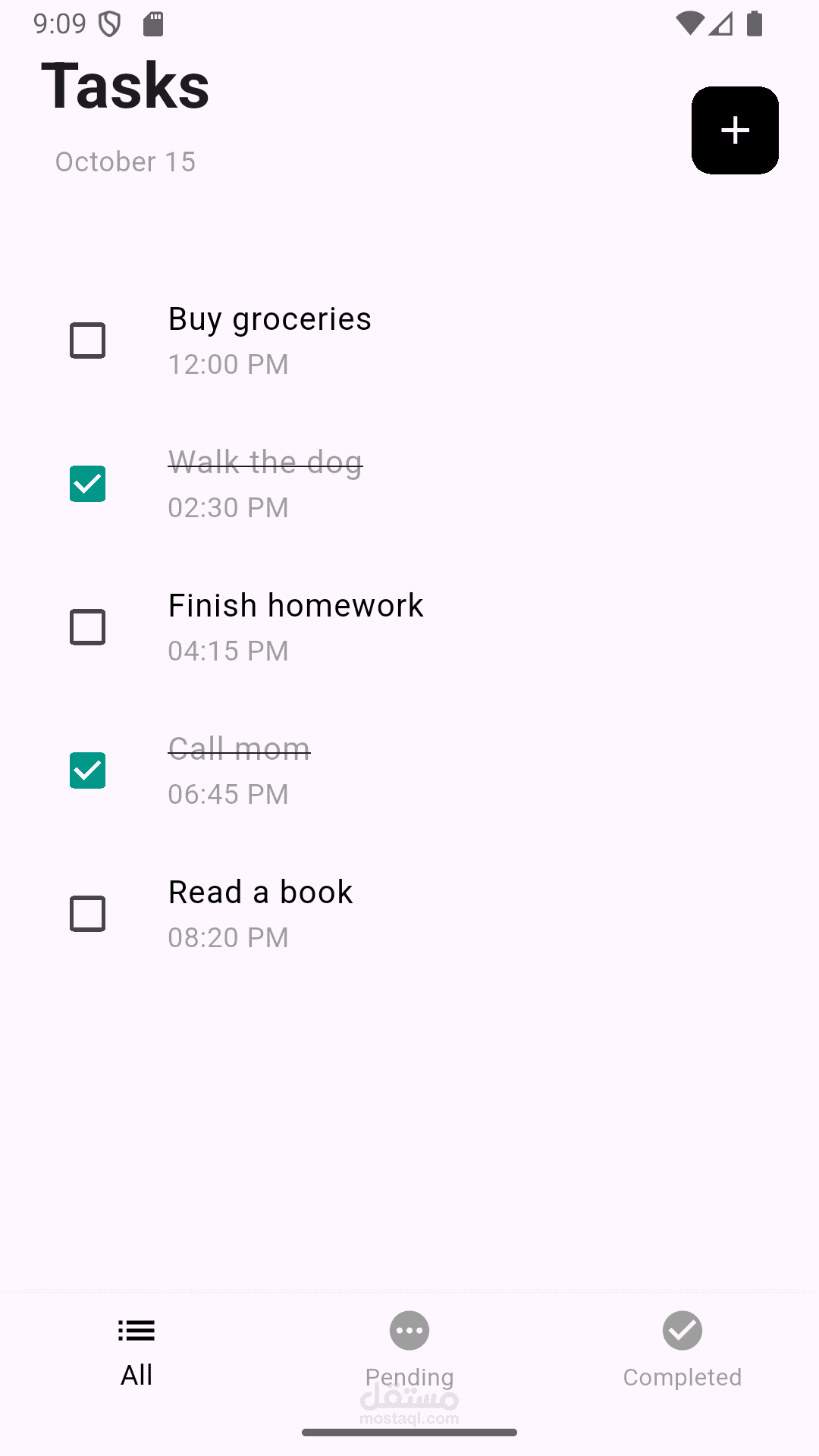This screenshot has height=1456, width=819.
Task: Uncheck the Walk the dog checkbox
Action: [86, 484]
